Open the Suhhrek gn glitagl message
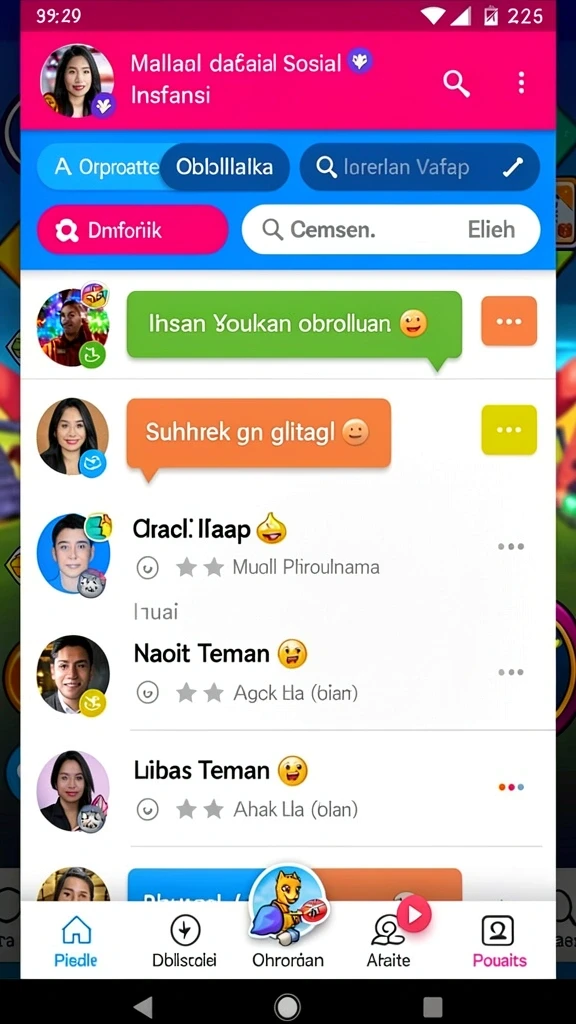The height and width of the screenshot is (1024, 576). coord(259,433)
